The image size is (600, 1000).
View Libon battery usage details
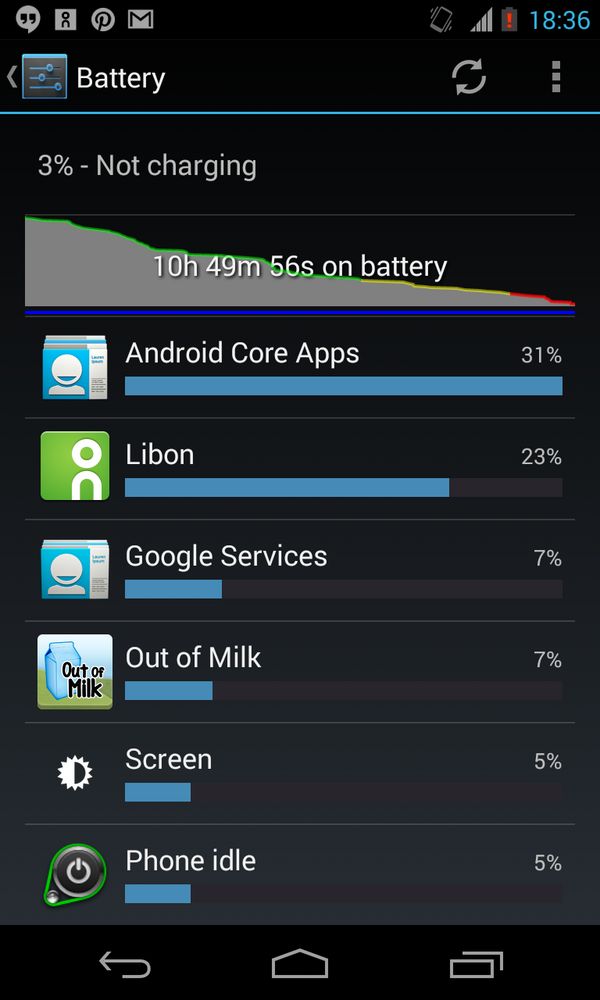[300, 469]
